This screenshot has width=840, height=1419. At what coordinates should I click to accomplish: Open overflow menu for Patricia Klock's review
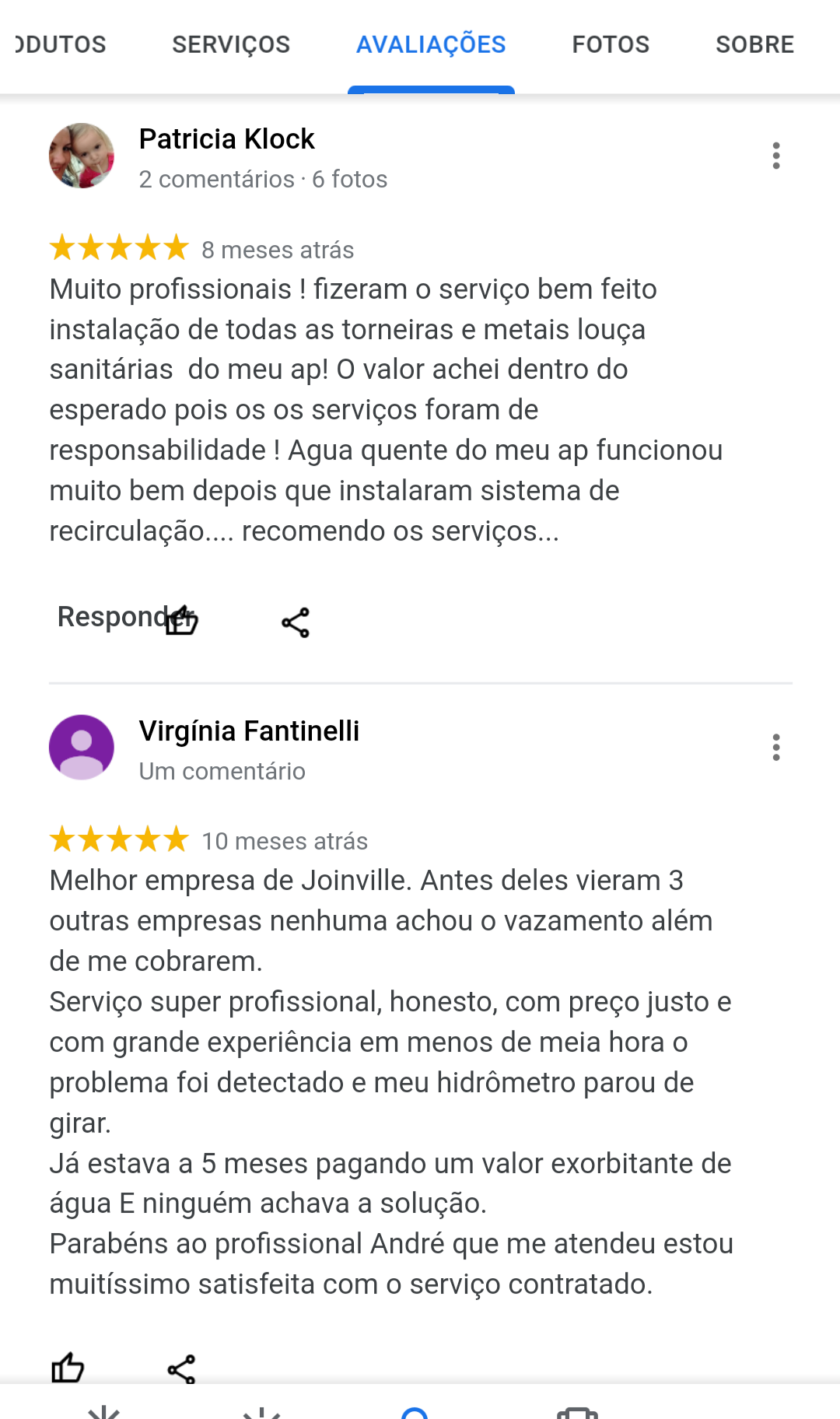775,156
